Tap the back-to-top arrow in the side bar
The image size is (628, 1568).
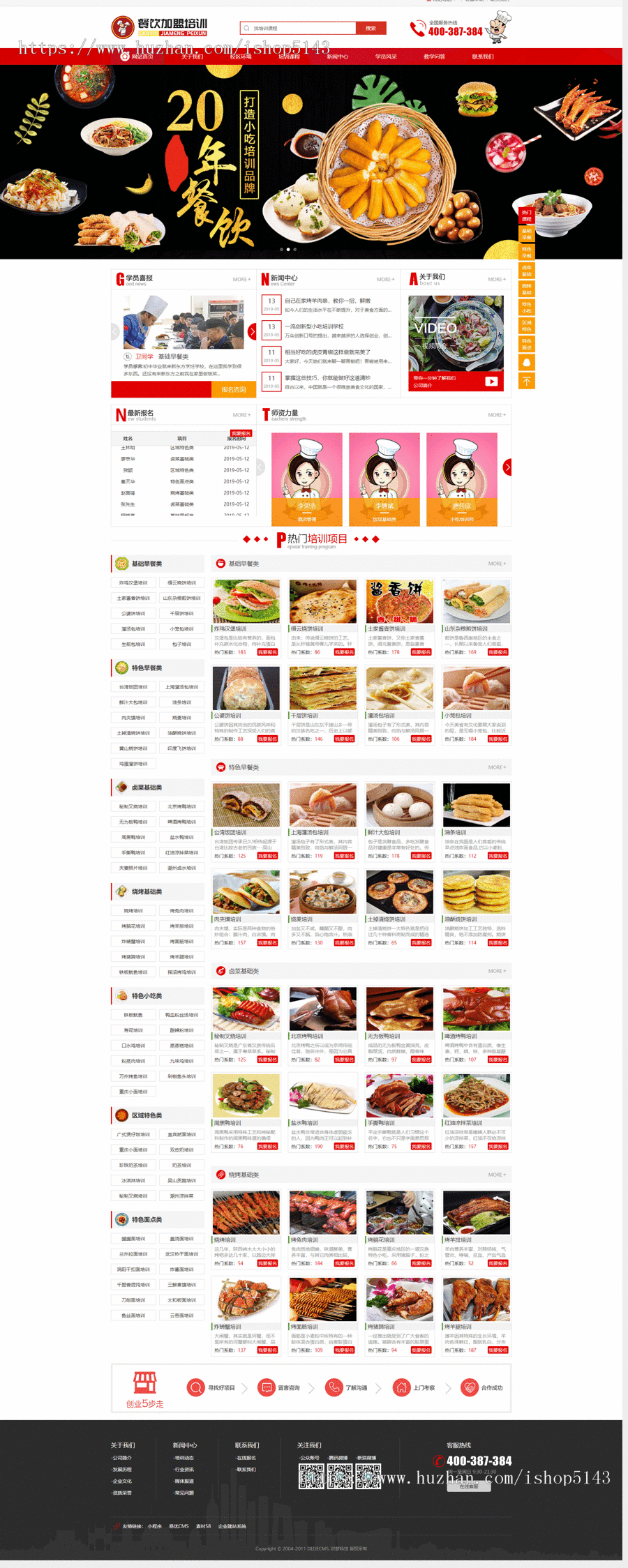pos(527,381)
